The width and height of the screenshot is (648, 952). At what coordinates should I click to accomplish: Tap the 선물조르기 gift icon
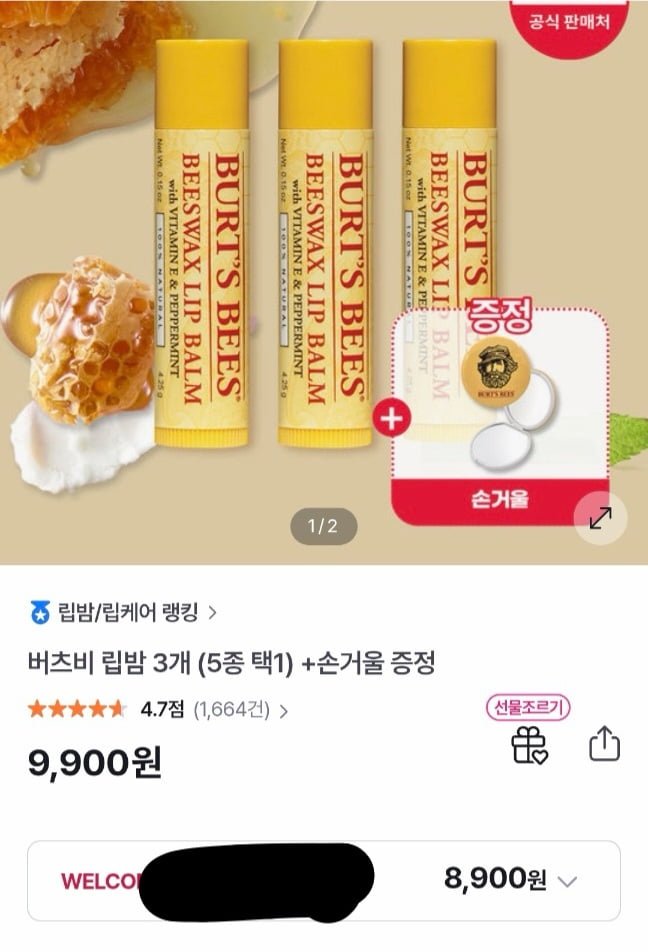pyautogui.click(x=529, y=745)
